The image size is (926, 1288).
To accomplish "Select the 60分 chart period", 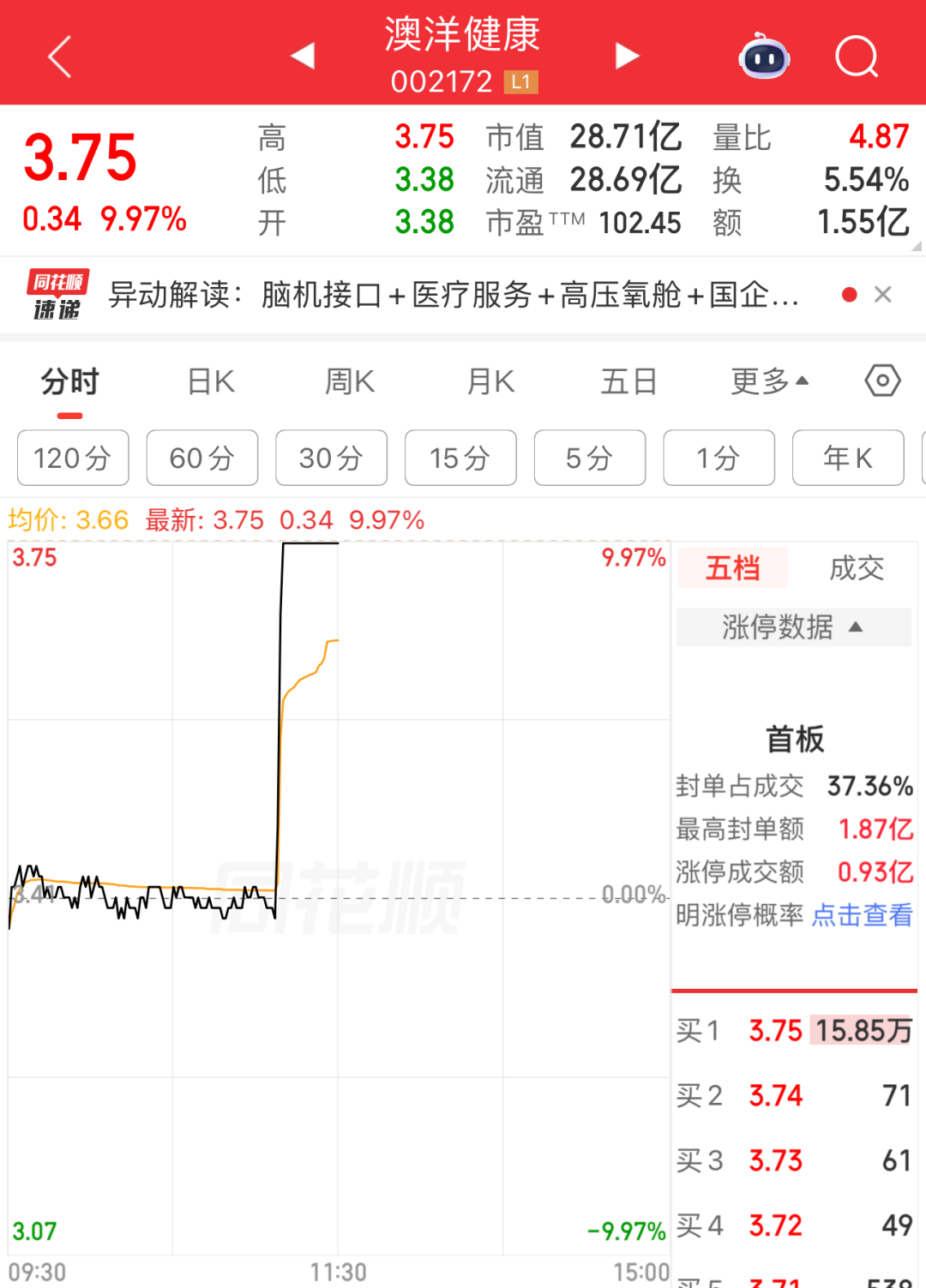I will click(x=202, y=458).
